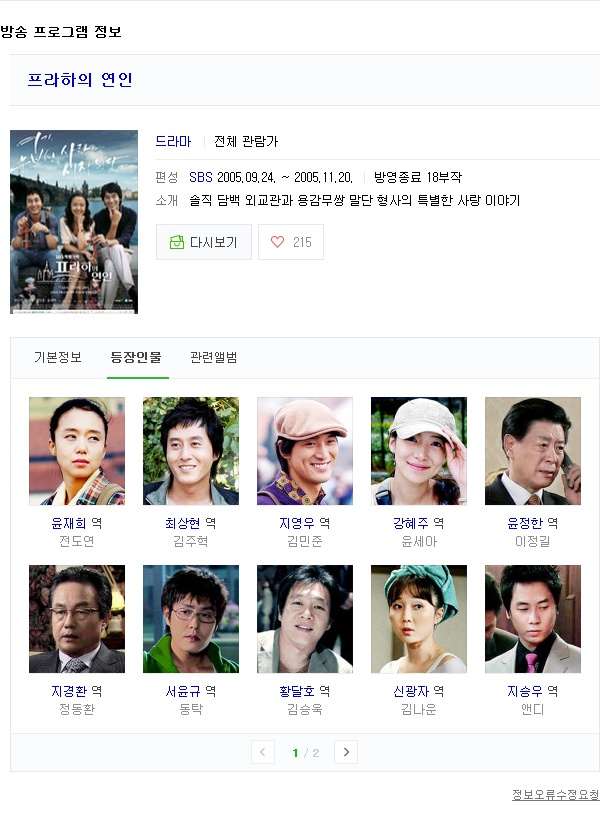Tap the 다시보기 replay button

point(204,242)
